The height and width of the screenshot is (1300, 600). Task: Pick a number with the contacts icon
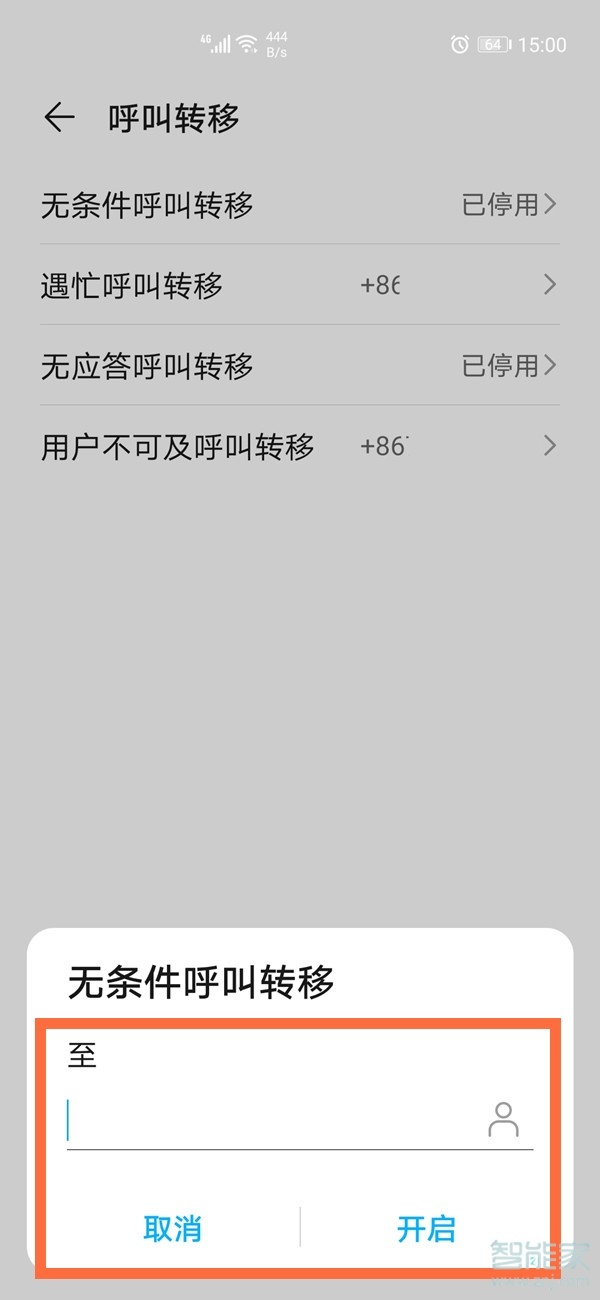(503, 1120)
